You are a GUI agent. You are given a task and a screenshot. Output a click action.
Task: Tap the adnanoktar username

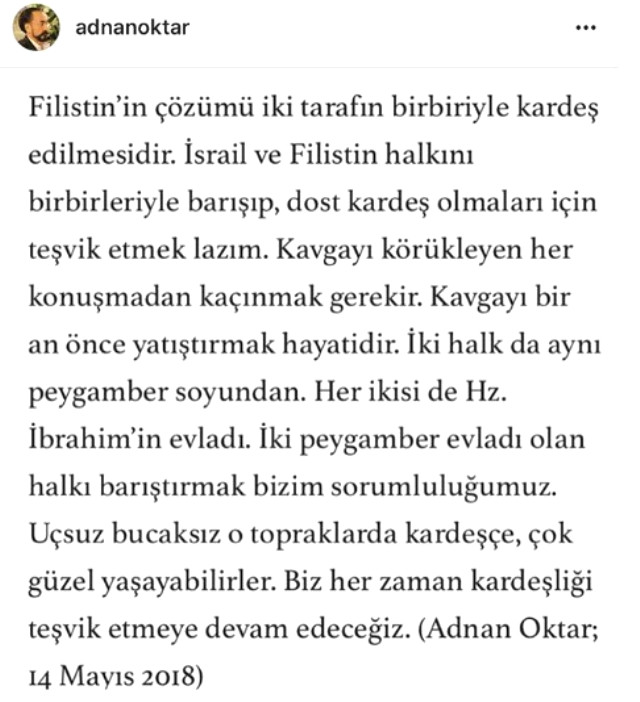pos(132,27)
